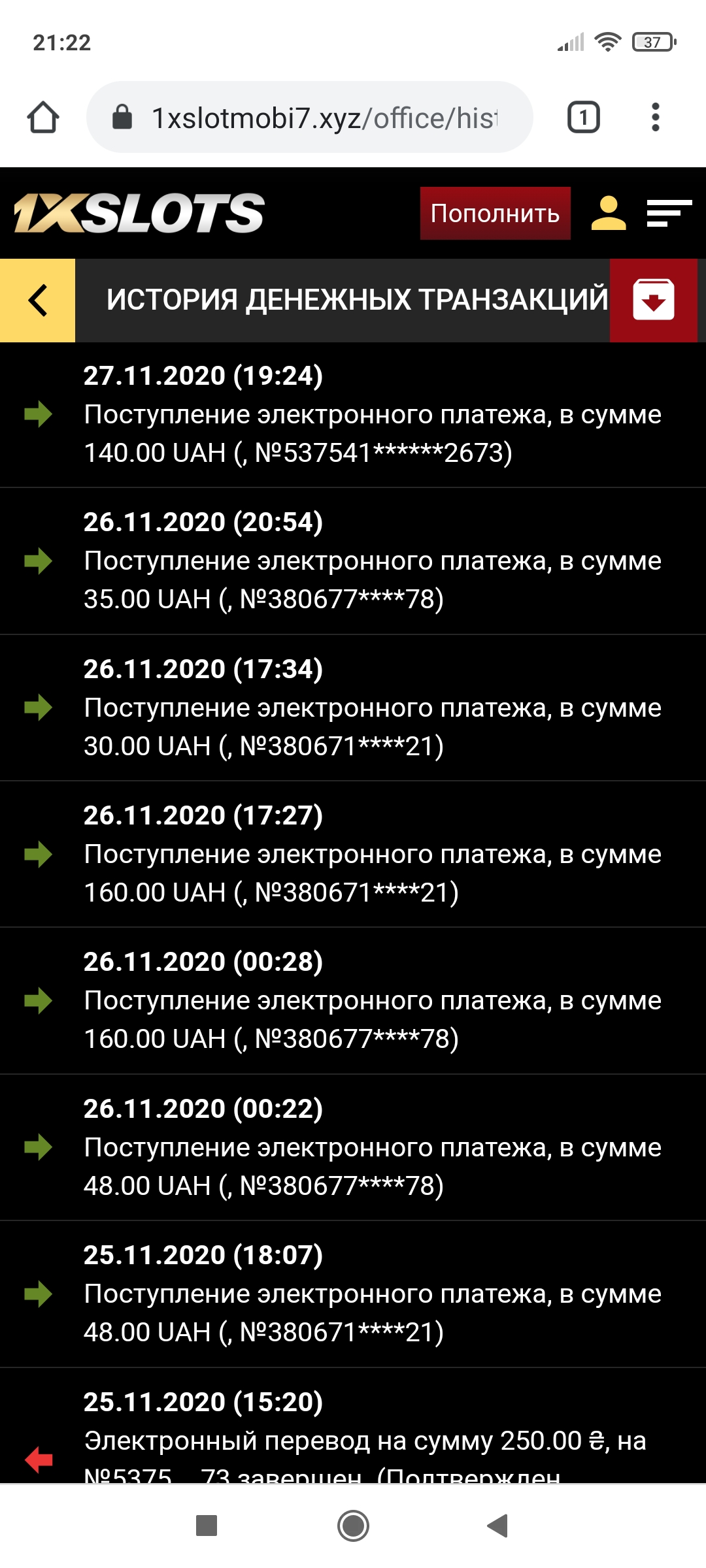
Task: Tap the Пополнить deposit button
Action: (x=495, y=214)
